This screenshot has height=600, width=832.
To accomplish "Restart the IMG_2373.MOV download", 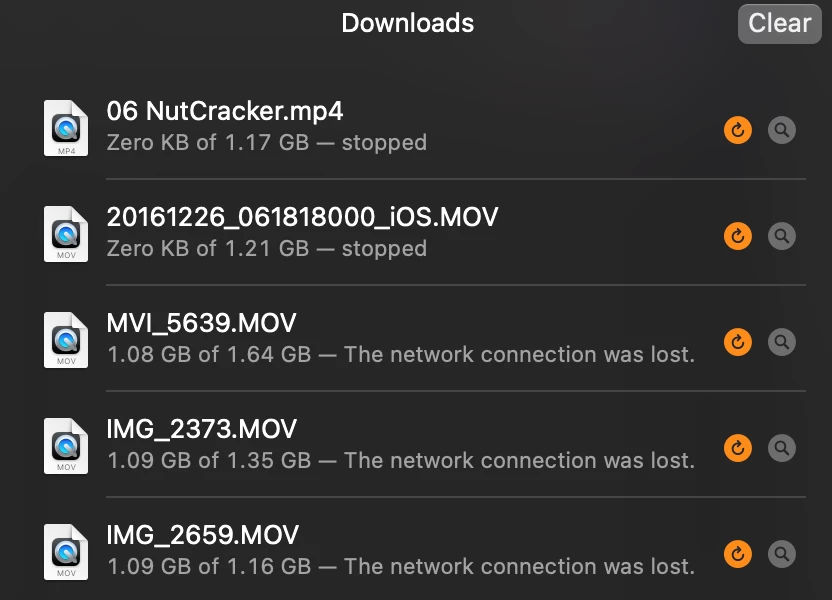I will click(x=738, y=448).
